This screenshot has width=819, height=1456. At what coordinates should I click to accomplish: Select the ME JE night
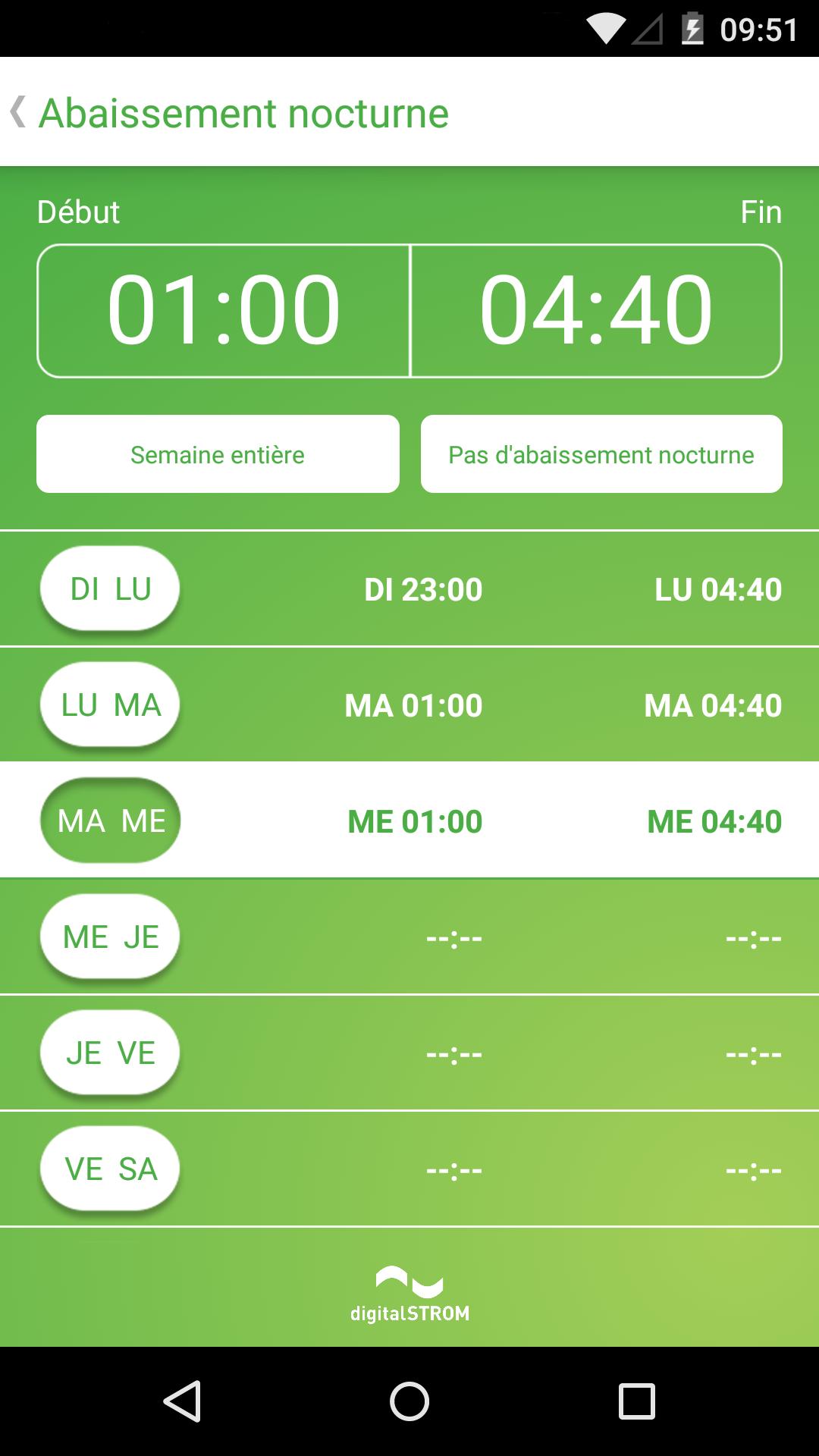coord(110,937)
